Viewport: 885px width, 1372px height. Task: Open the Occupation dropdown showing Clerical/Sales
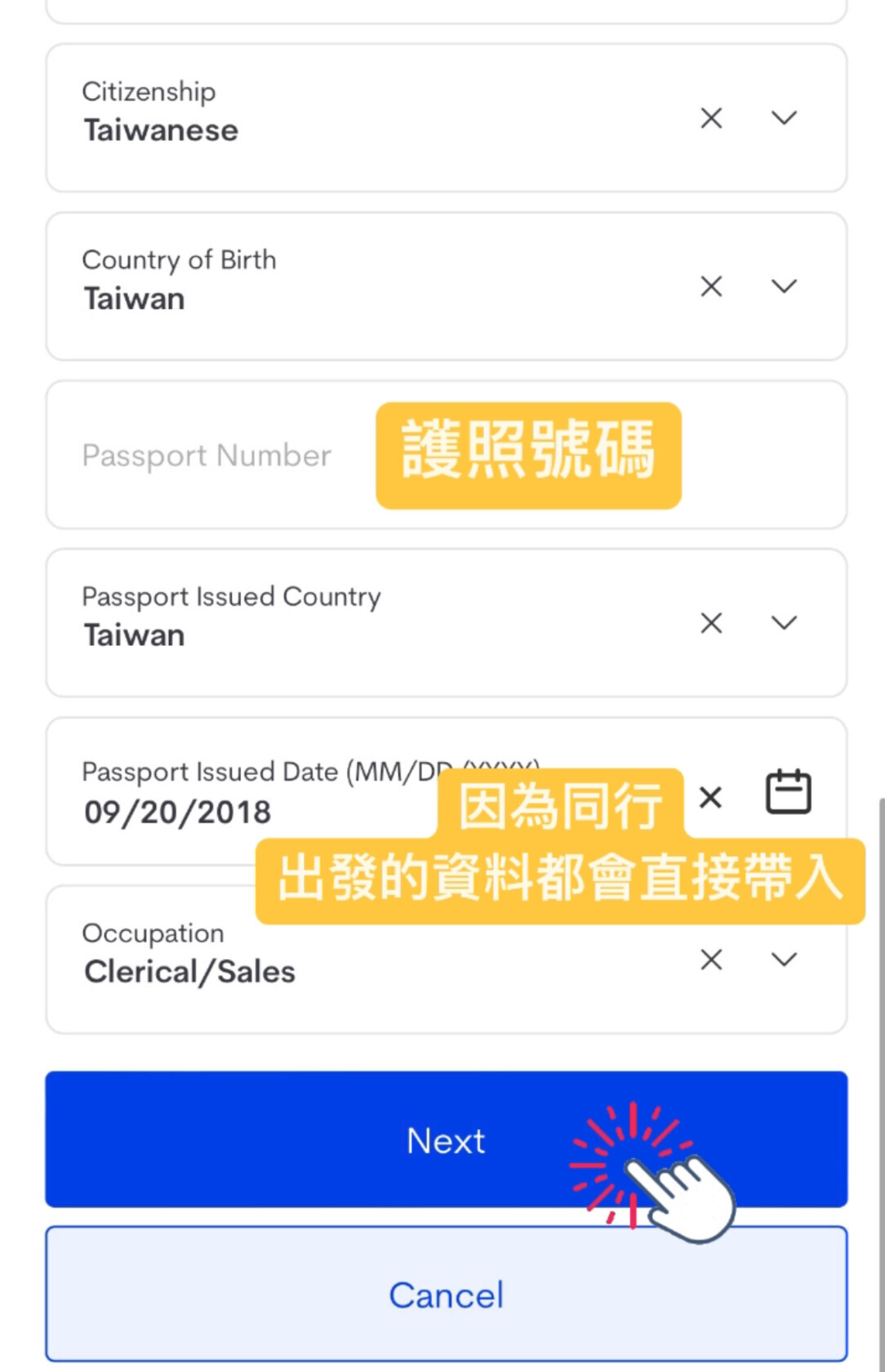(x=783, y=960)
